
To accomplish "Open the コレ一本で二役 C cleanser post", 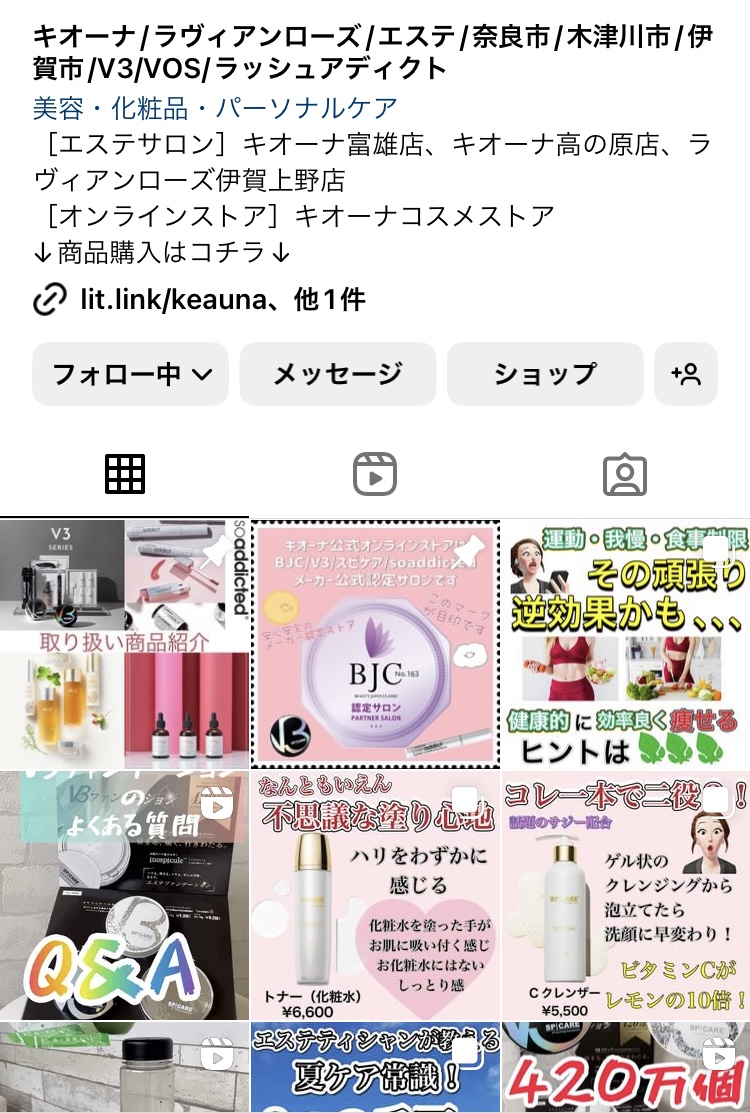I will (626, 895).
